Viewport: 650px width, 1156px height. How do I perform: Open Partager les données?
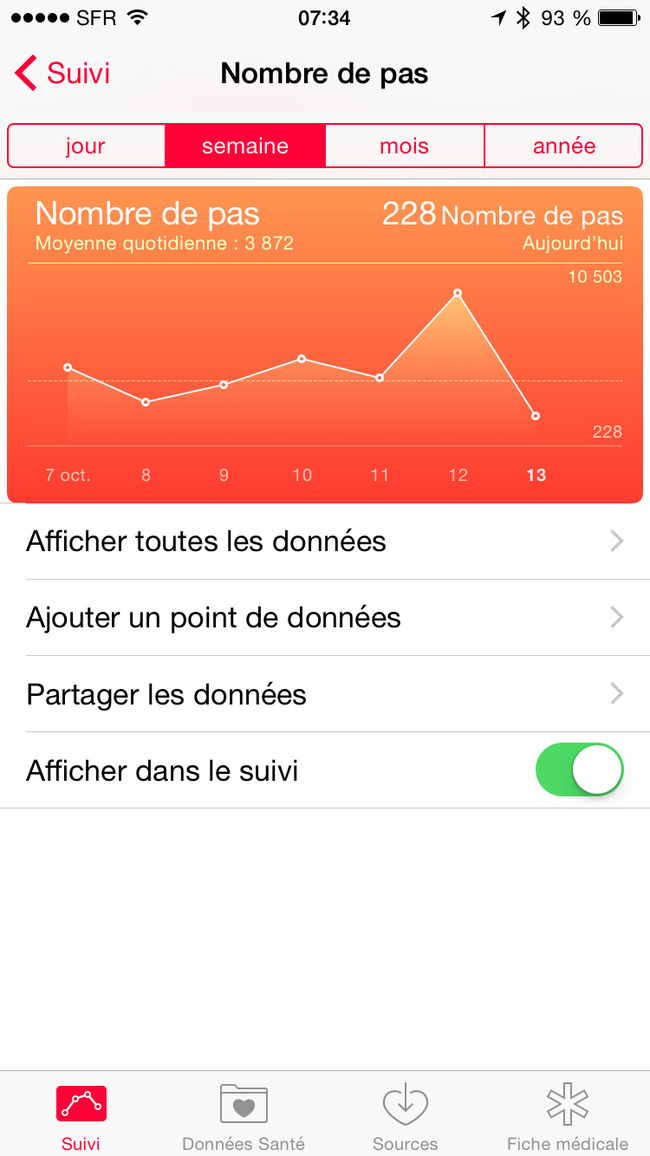pyautogui.click(x=325, y=694)
